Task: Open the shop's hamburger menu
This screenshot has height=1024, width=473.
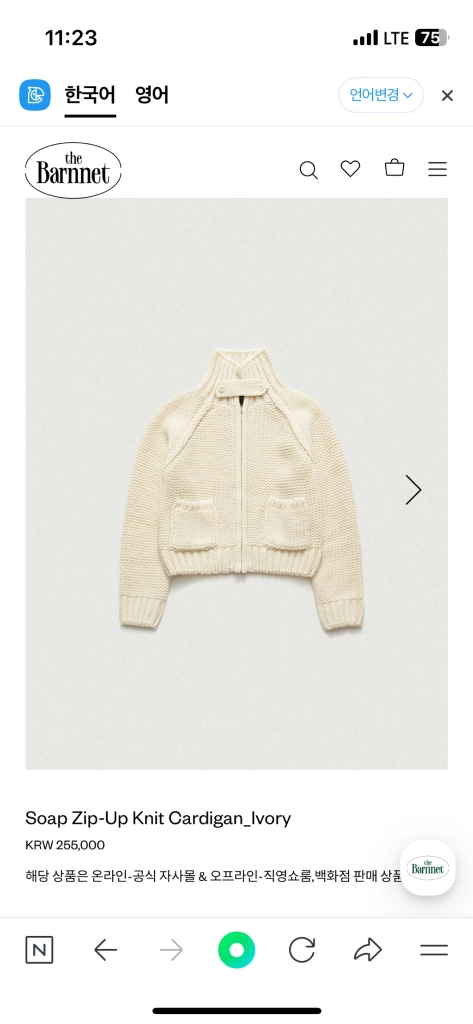Action: coord(438,170)
